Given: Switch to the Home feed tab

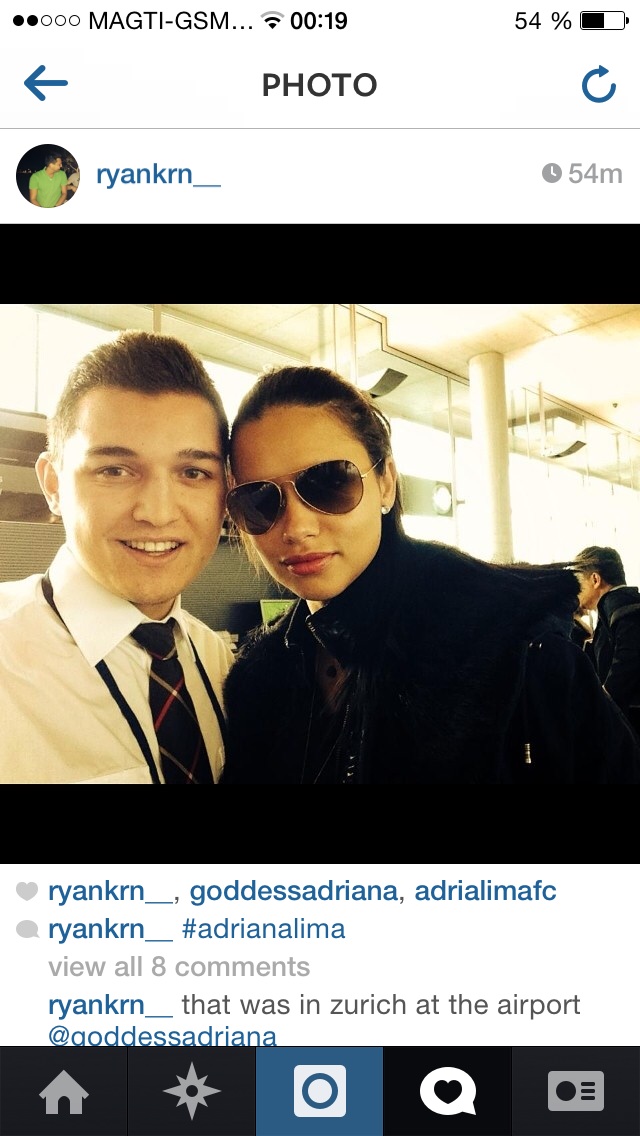Looking at the screenshot, I should coord(64,1091).
